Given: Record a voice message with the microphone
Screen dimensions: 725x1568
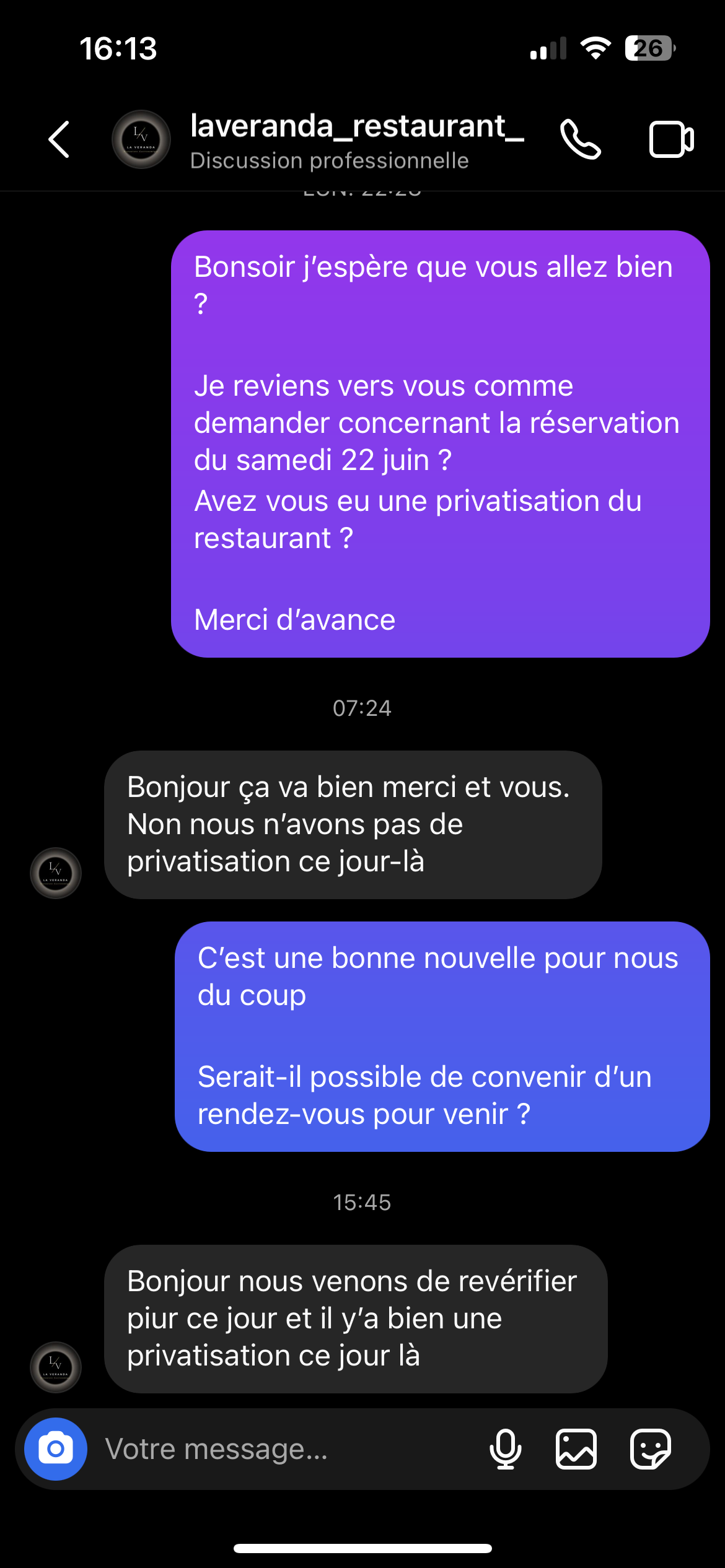Looking at the screenshot, I should (505, 1449).
